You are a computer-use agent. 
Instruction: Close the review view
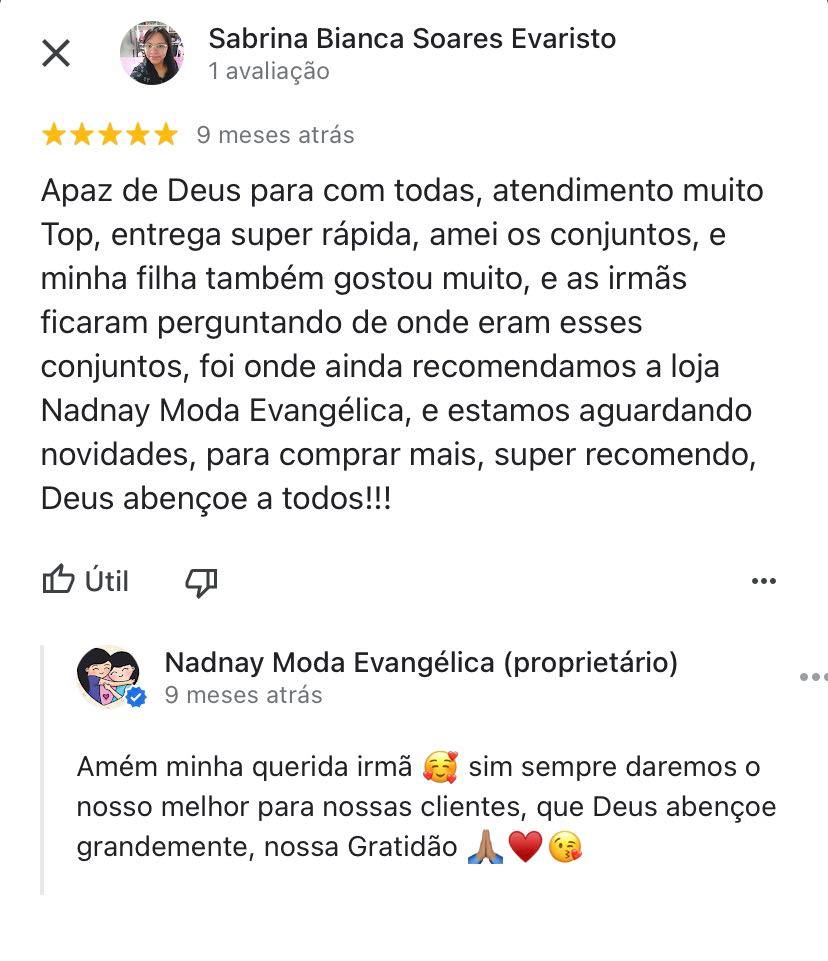(56, 53)
